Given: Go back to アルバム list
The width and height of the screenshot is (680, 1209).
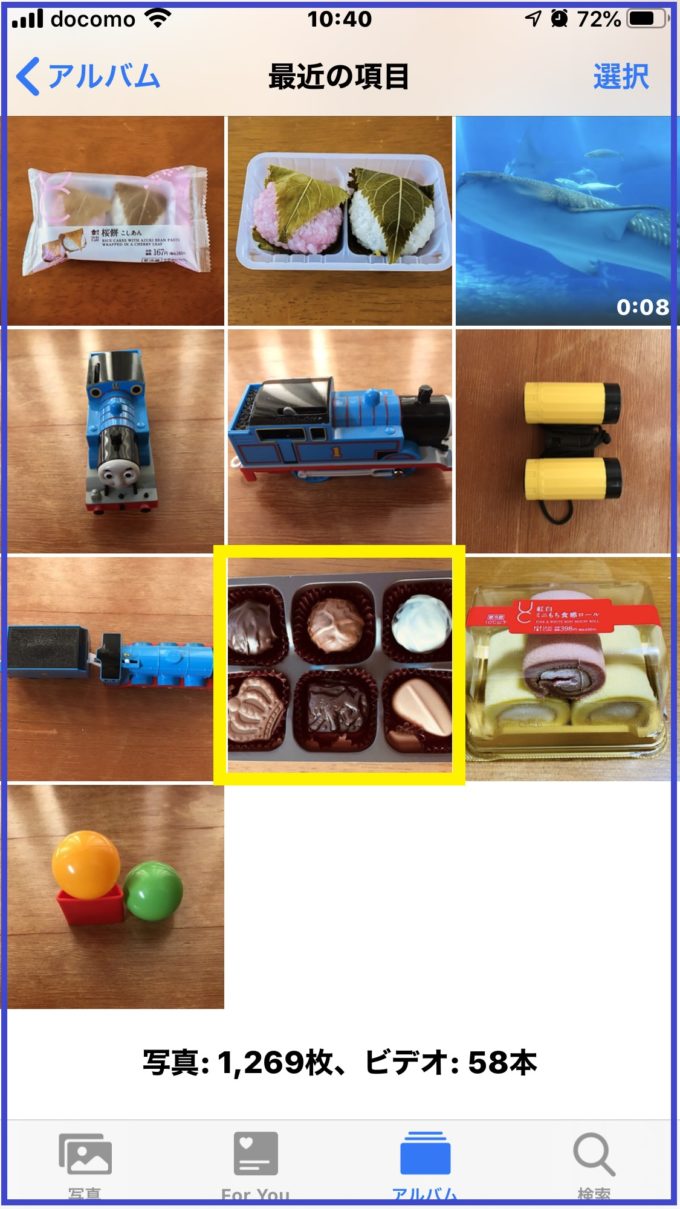Looking at the screenshot, I should tap(88, 76).
